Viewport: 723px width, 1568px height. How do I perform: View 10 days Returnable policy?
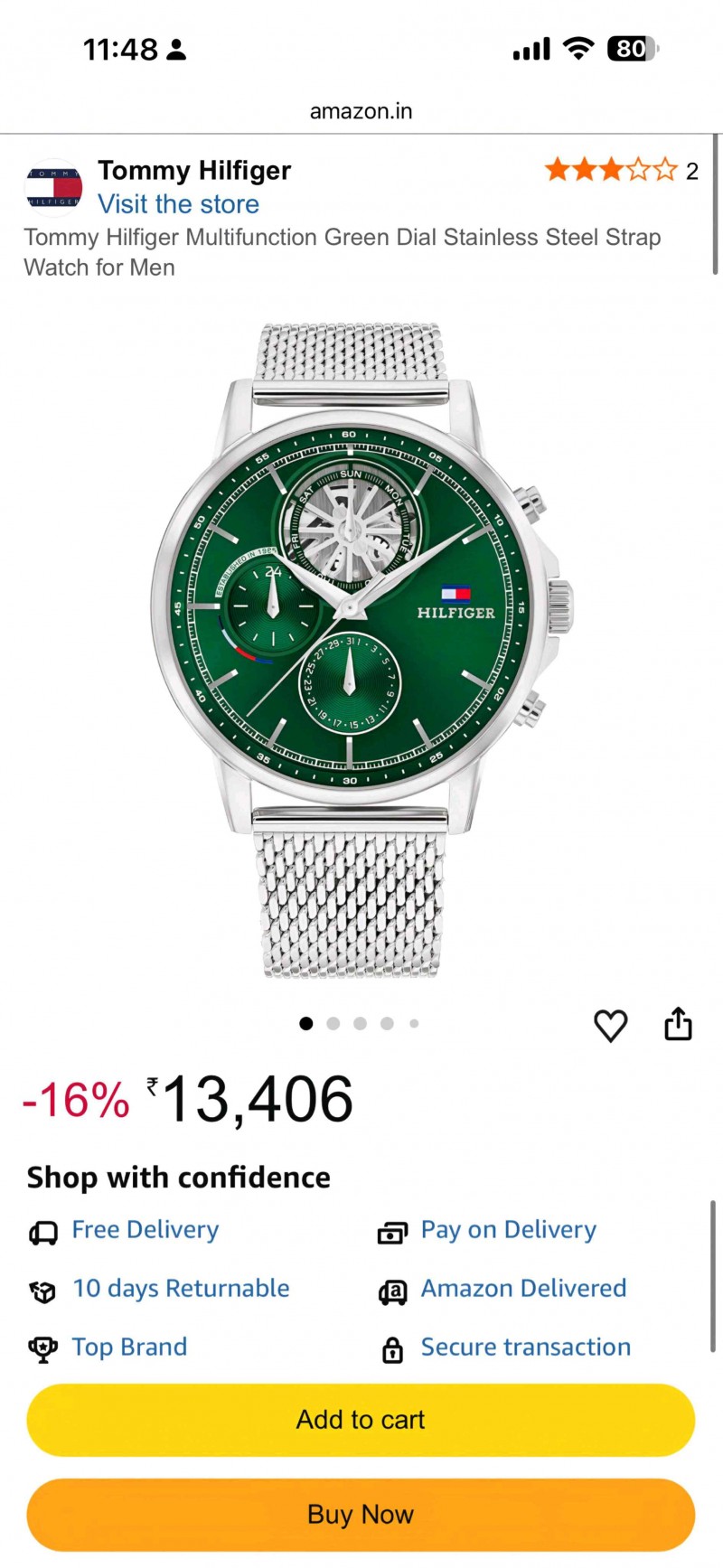(181, 1289)
